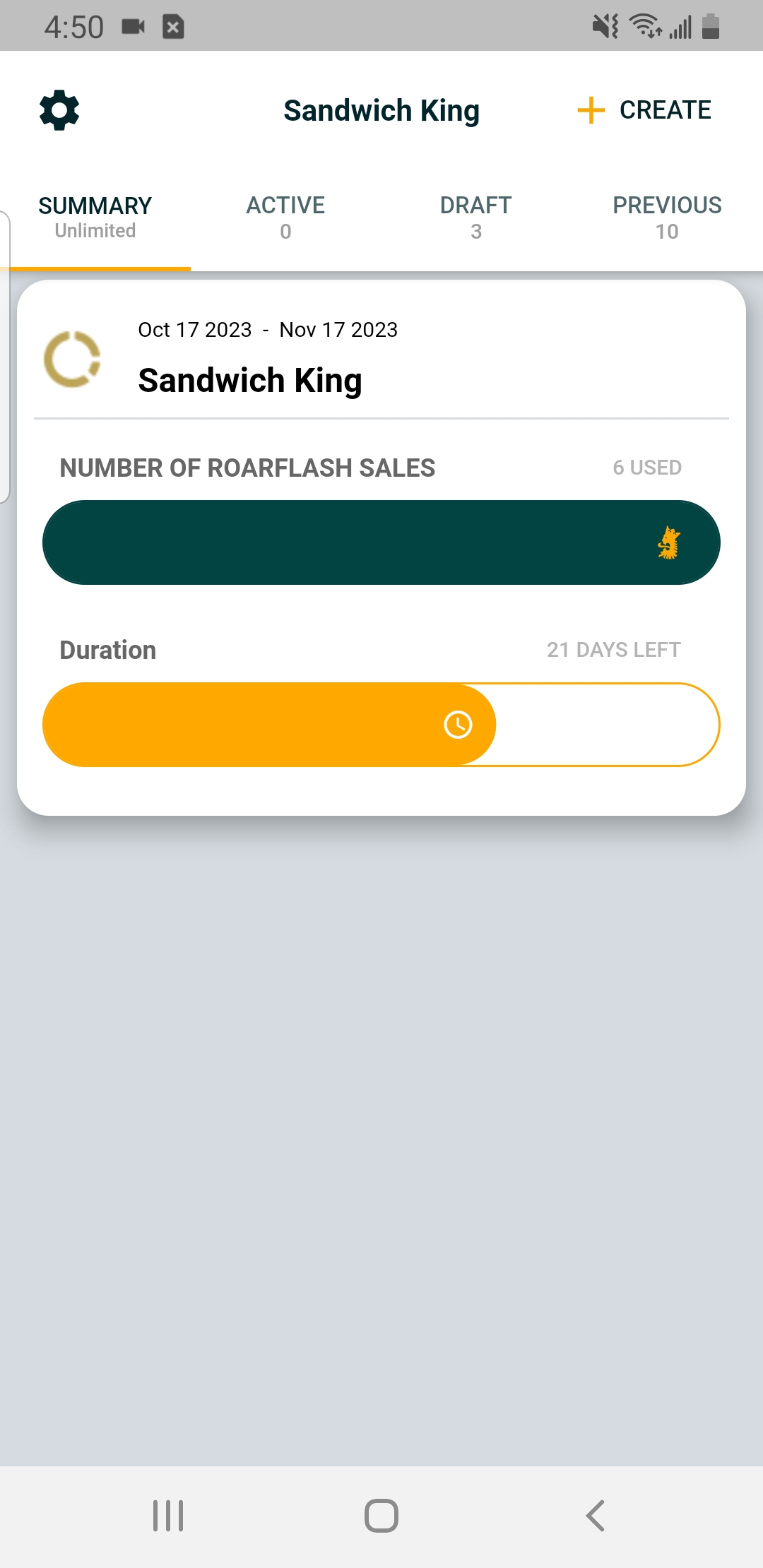
Task: Tap the Create button
Action: 644,110
